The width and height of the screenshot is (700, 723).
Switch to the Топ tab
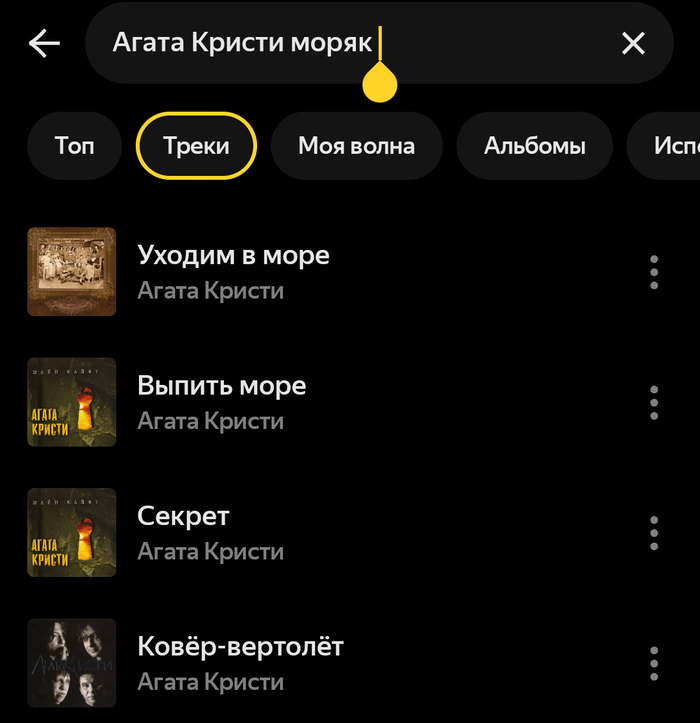(x=75, y=146)
